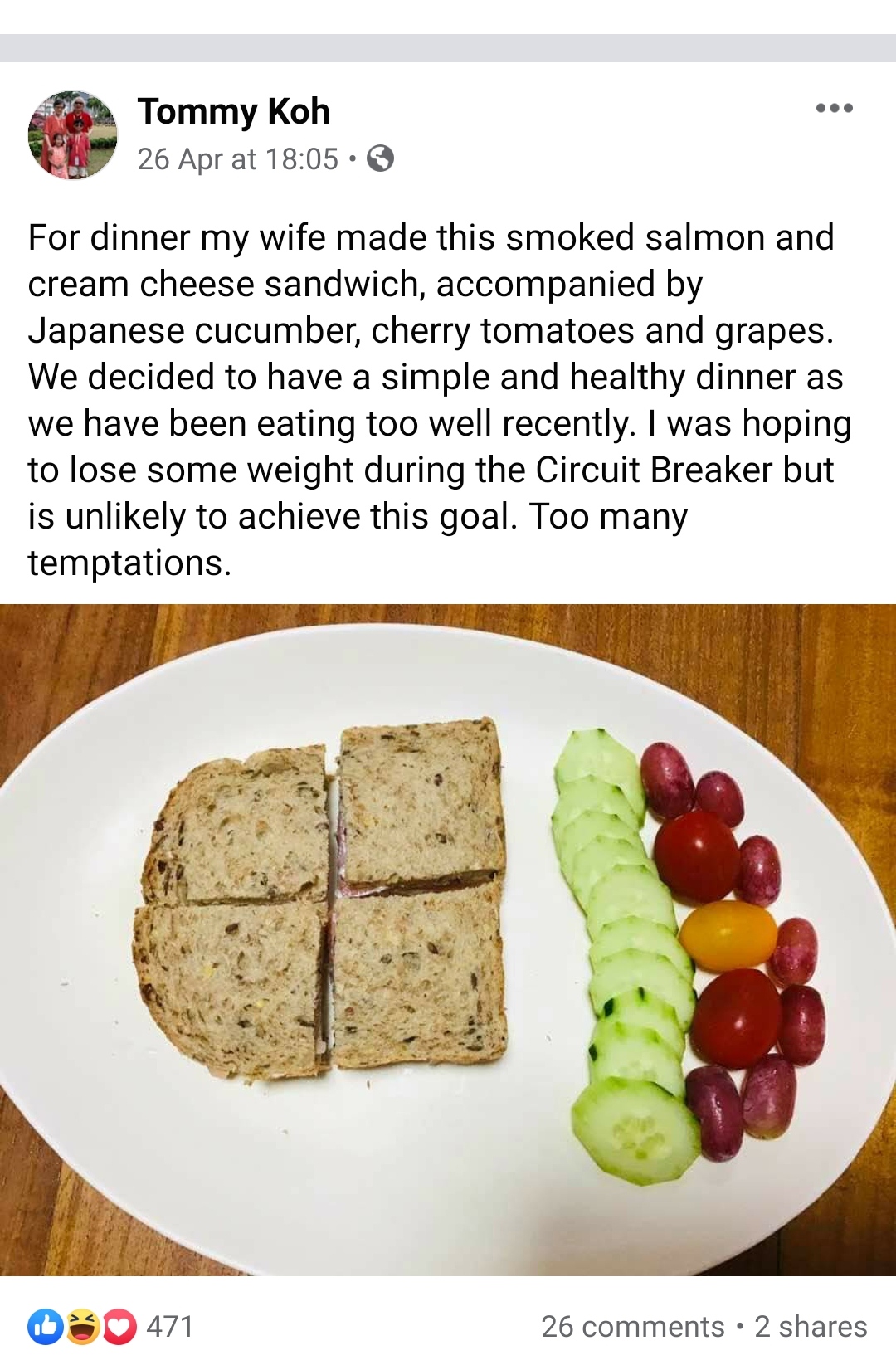Open the post's three-dot options menu
This screenshot has width=896, height=1365.
tap(834, 109)
